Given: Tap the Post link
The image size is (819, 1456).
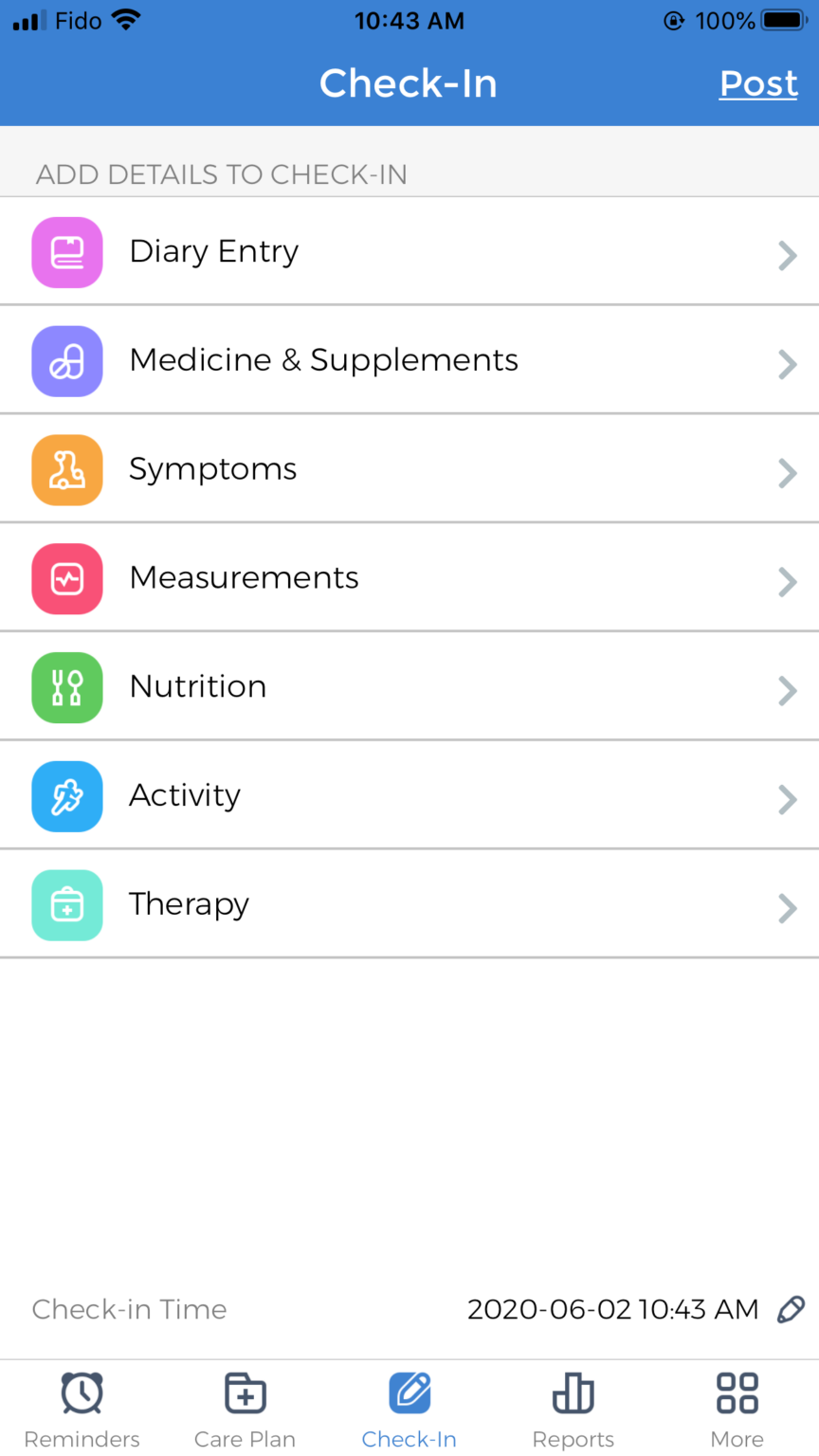Looking at the screenshot, I should (757, 83).
